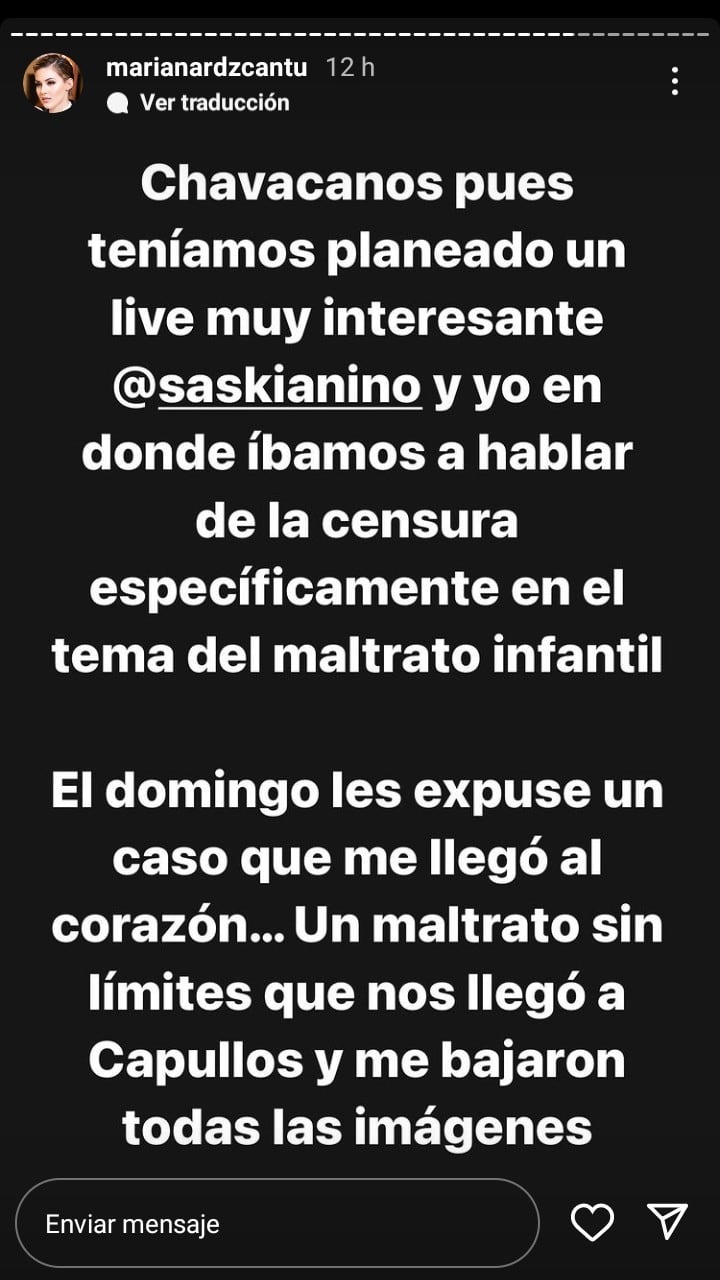
Task: Like this story with the heart
Action: point(591,1222)
